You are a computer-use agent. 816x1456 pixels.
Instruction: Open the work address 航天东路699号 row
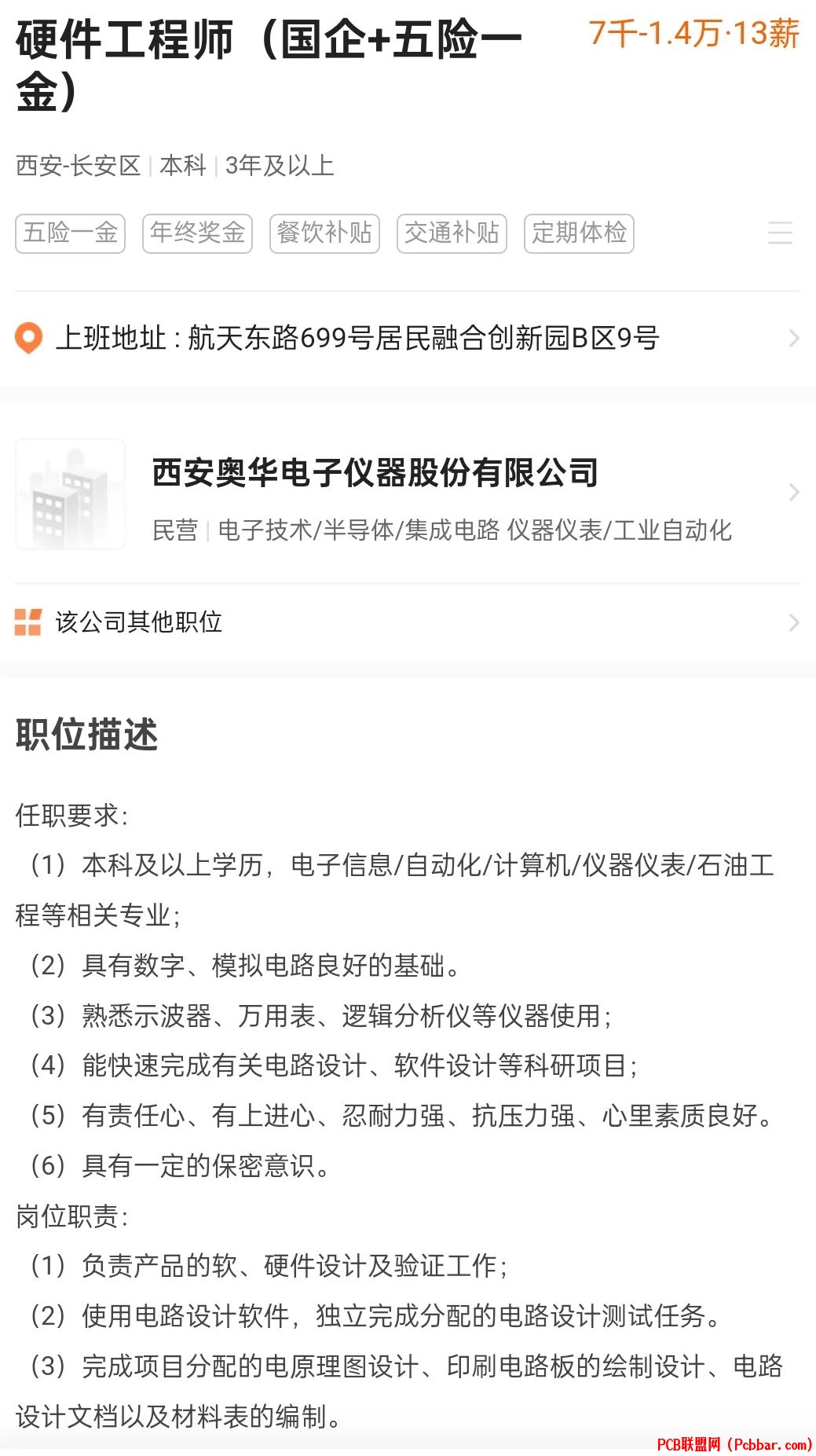[407, 339]
